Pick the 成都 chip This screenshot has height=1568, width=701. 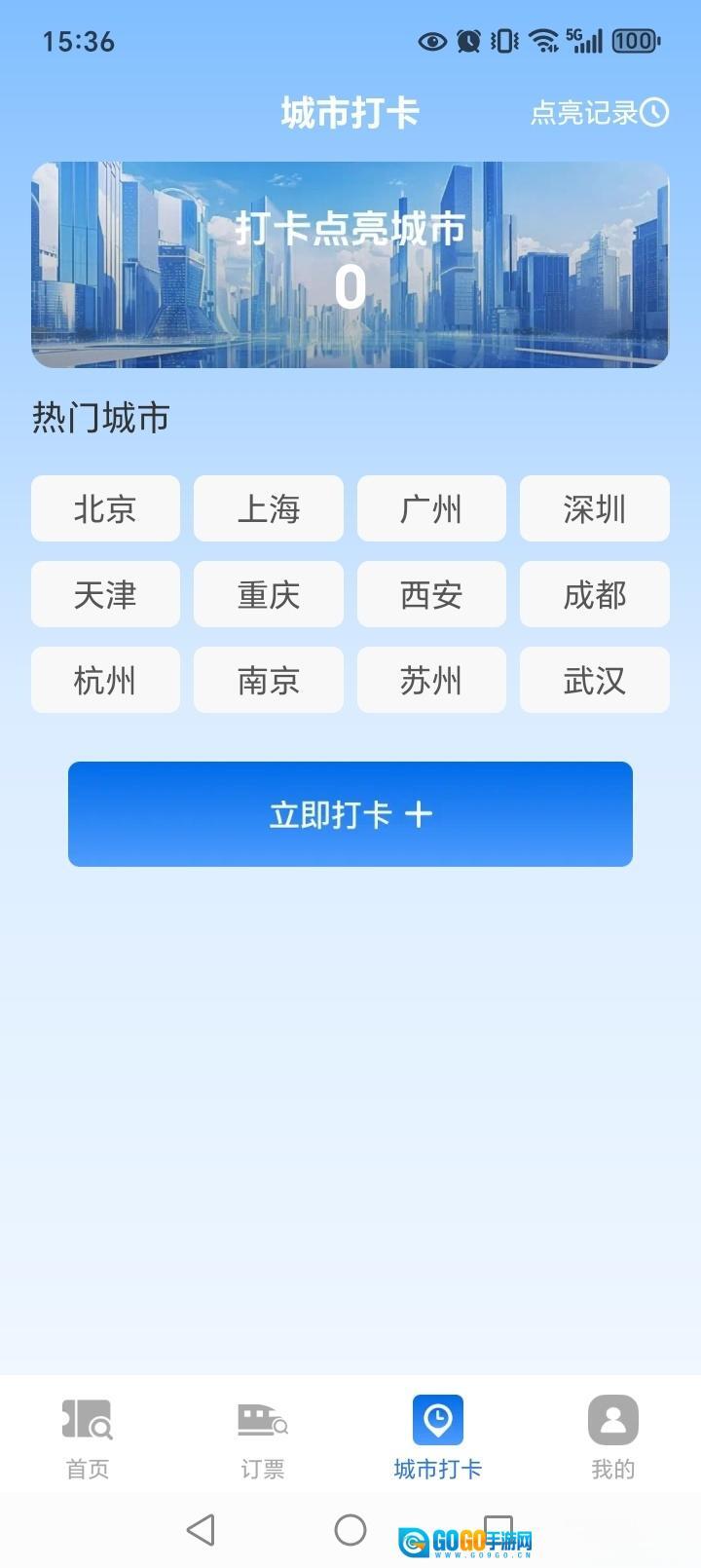click(x=594, y=594)
